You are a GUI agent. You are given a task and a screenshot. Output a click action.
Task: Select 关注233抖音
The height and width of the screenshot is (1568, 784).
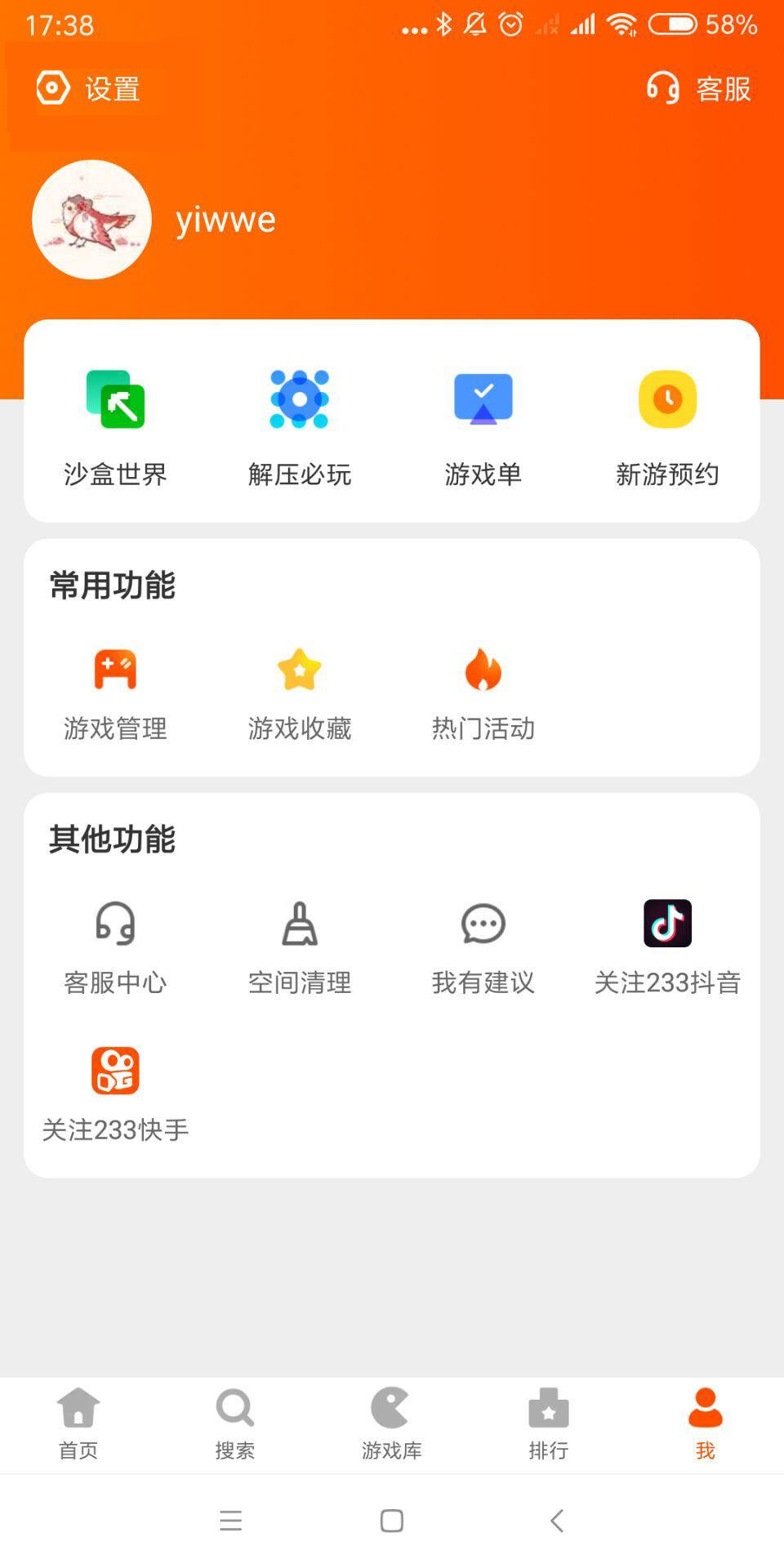(667, 947)
